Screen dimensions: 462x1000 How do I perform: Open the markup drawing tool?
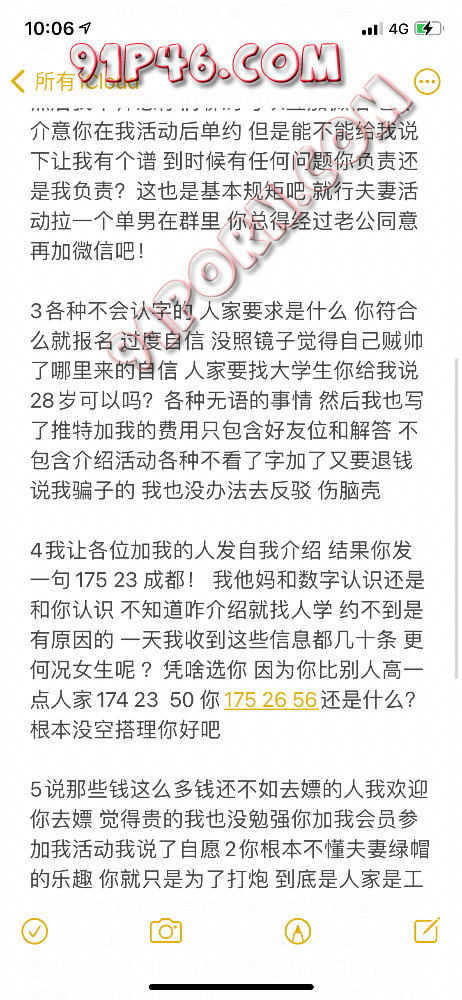click(296, 931)
